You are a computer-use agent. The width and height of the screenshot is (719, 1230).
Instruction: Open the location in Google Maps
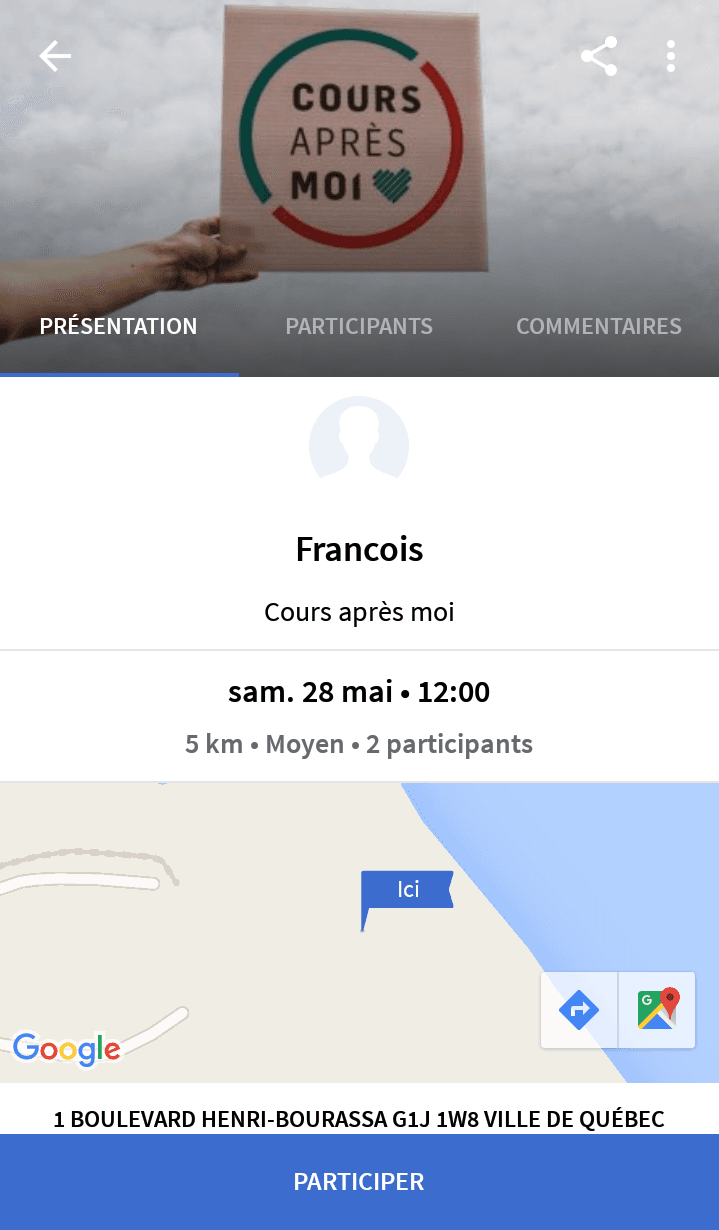[657, 1010]
